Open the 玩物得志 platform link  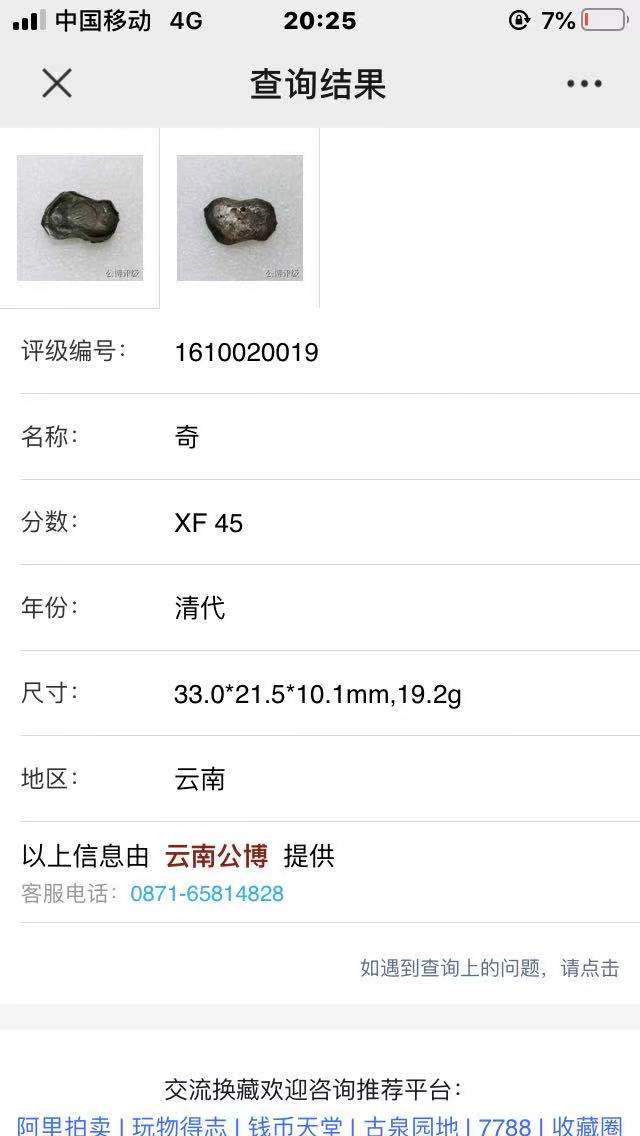(x=180, y=1126)
